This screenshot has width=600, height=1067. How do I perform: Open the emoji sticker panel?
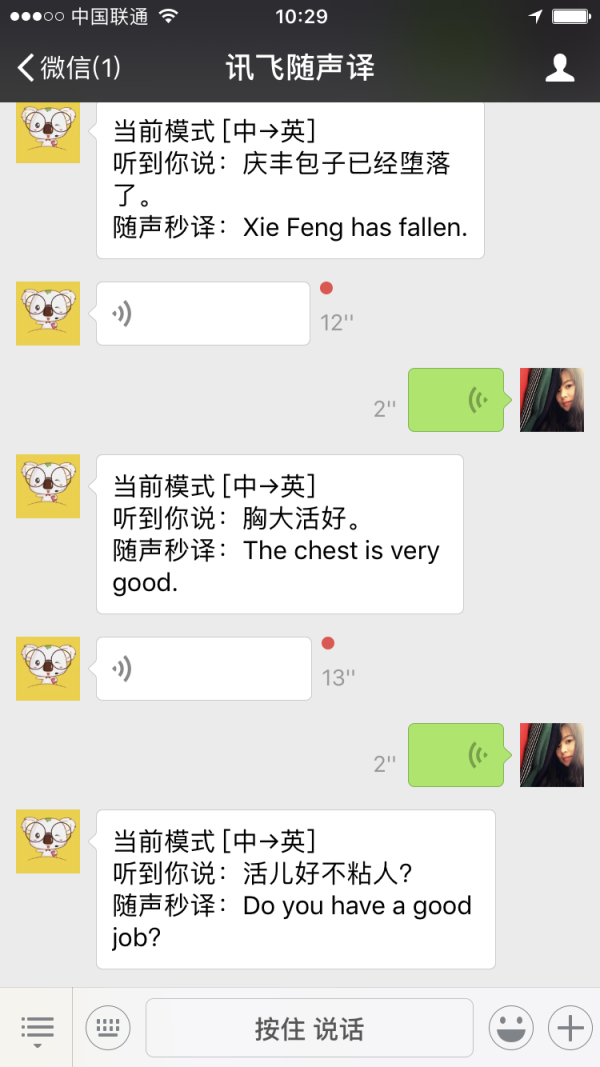(x=510, y=1028)
